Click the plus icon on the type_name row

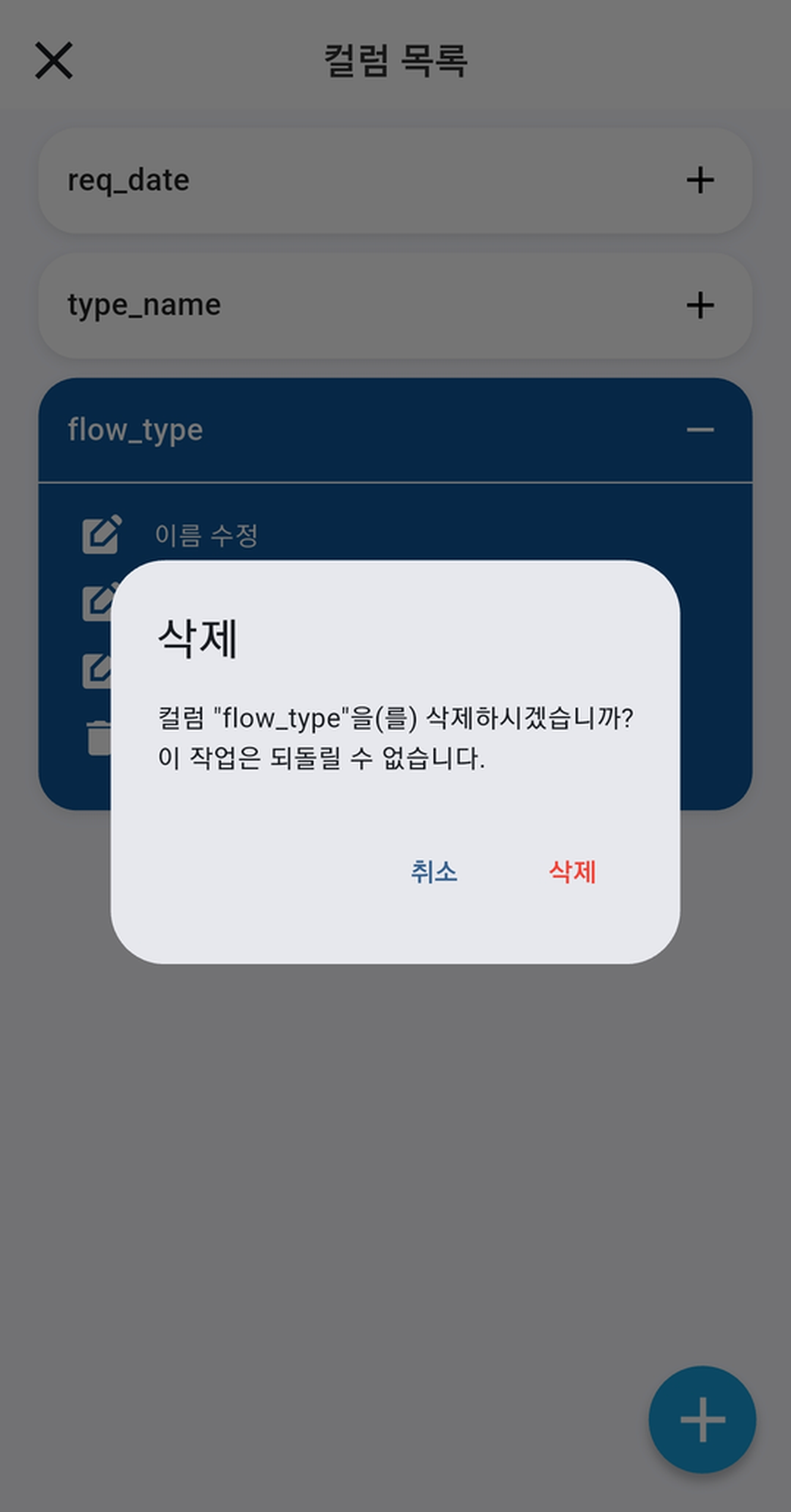701,305
